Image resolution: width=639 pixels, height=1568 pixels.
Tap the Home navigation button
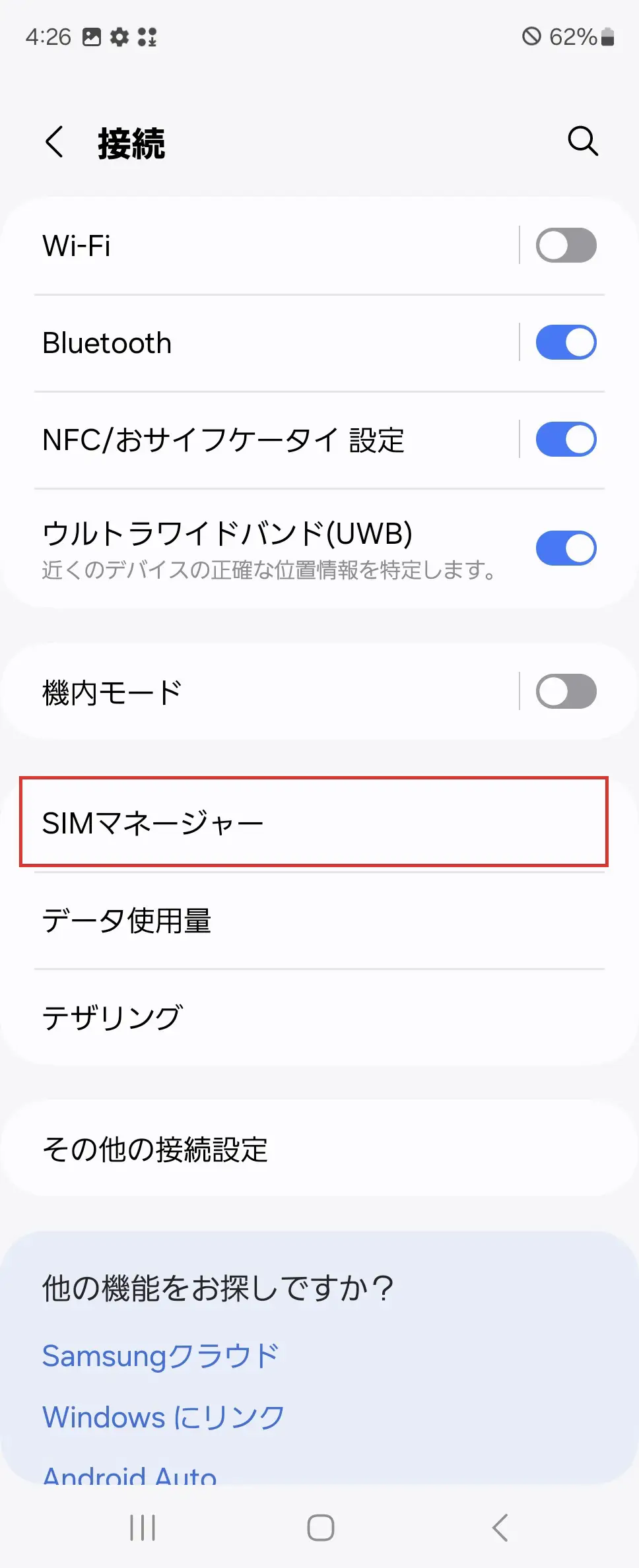point(319,1526)
